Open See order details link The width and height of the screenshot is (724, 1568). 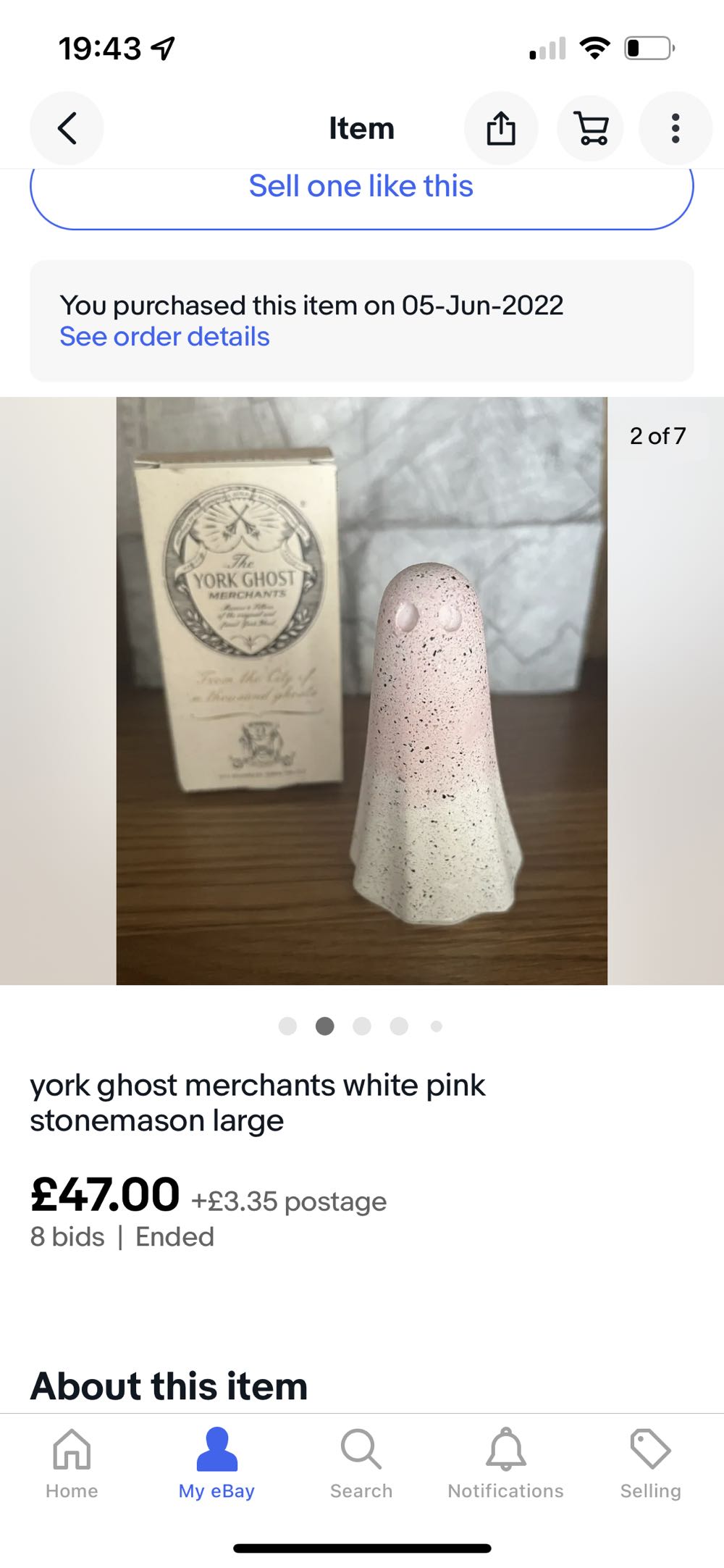(164, 337)
